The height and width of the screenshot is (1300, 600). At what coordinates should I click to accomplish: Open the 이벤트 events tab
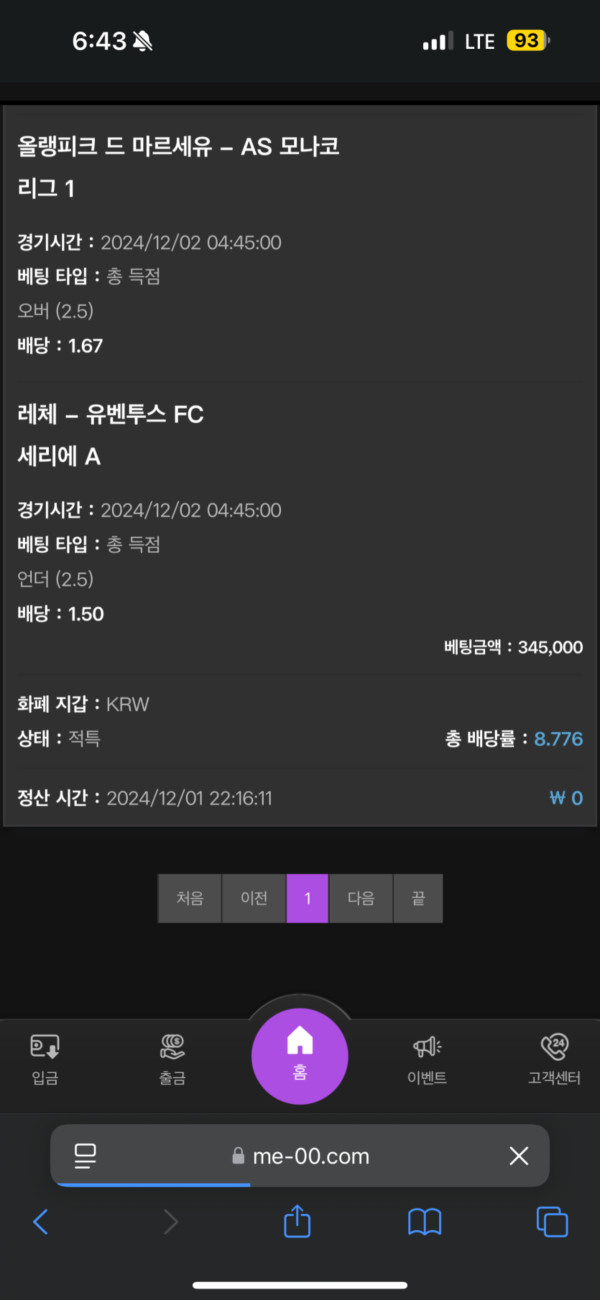click(x=427, y=1060)
